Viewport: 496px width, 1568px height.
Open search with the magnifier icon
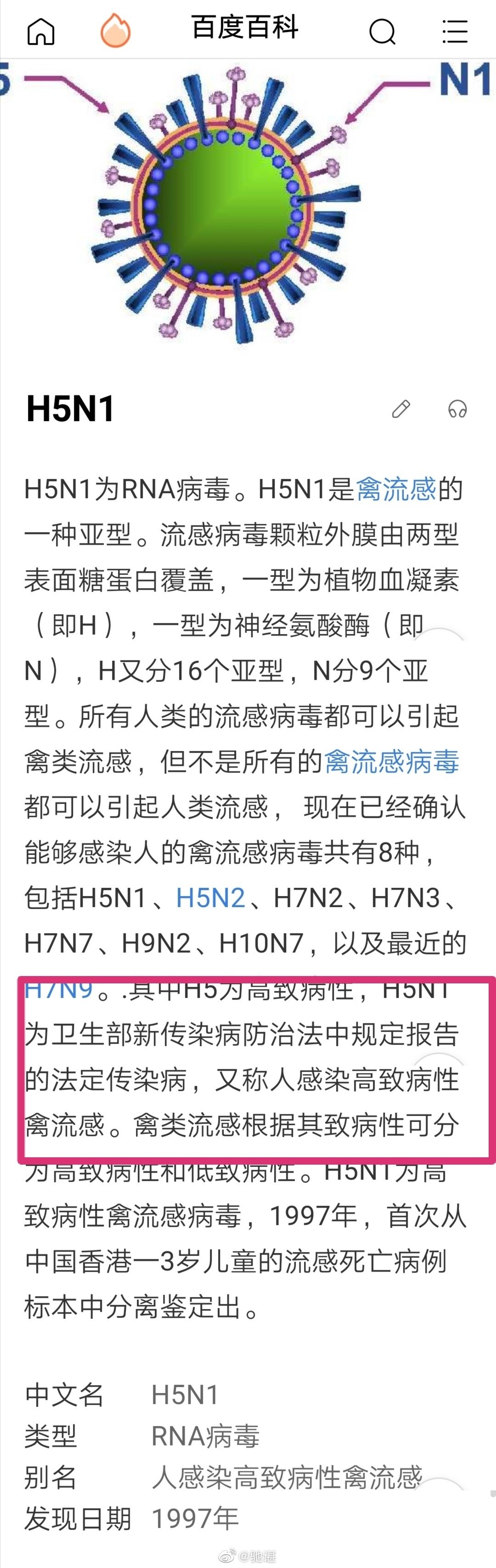[383, 31]
